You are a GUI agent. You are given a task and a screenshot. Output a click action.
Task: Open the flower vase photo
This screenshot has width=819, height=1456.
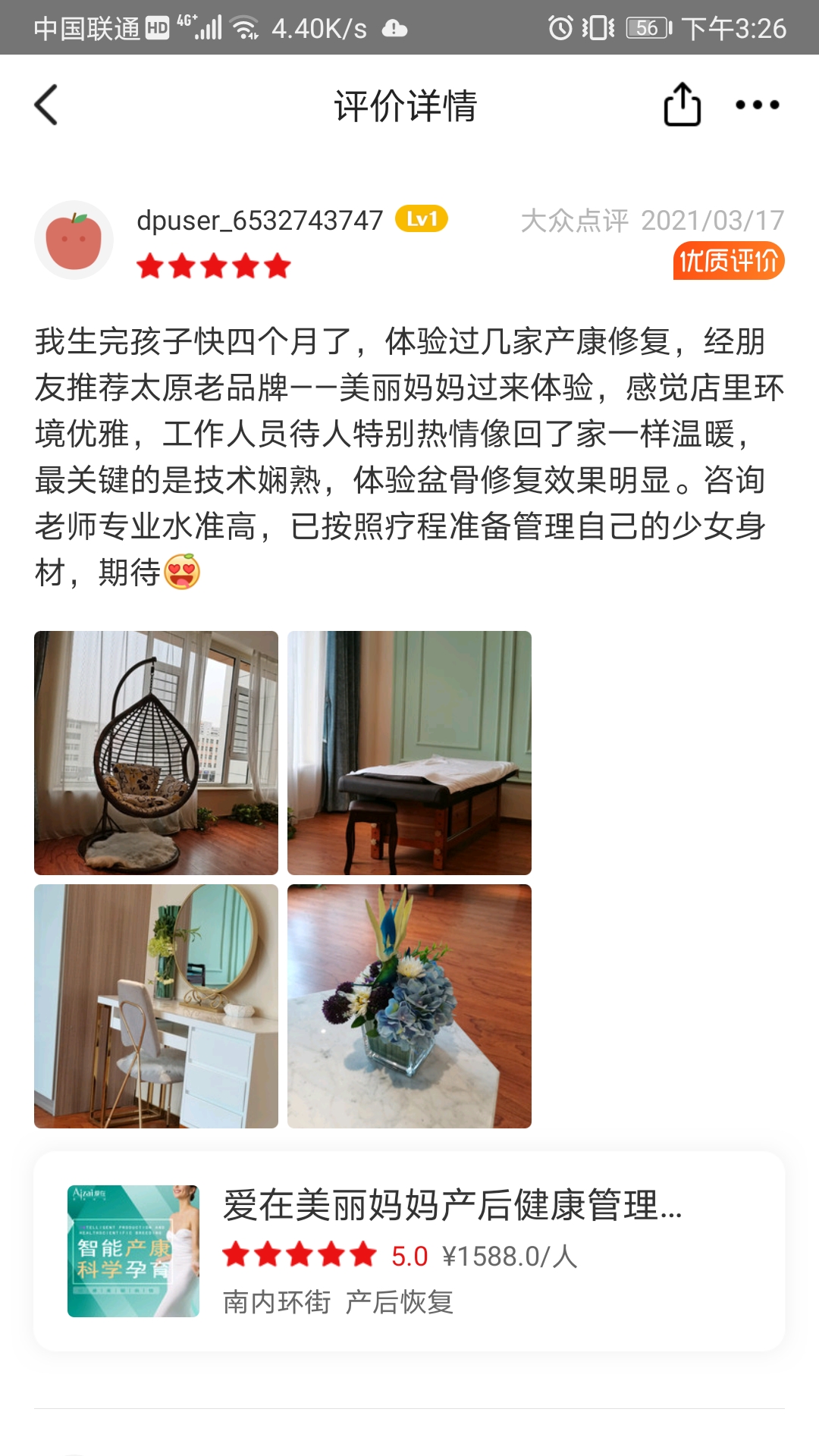(x=409, y=1006)
